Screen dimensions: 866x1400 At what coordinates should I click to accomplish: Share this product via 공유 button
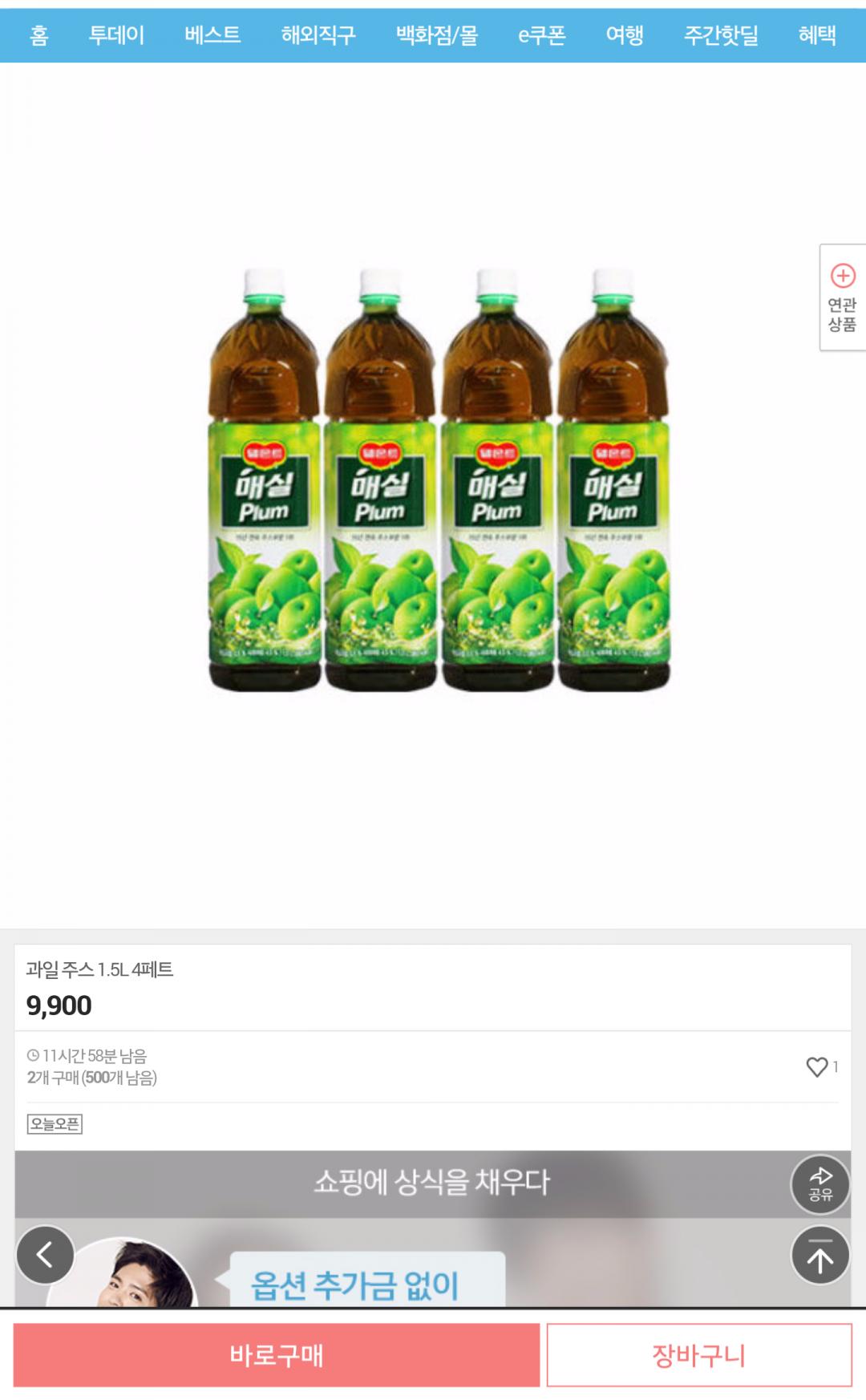[x=819, y=1184]
